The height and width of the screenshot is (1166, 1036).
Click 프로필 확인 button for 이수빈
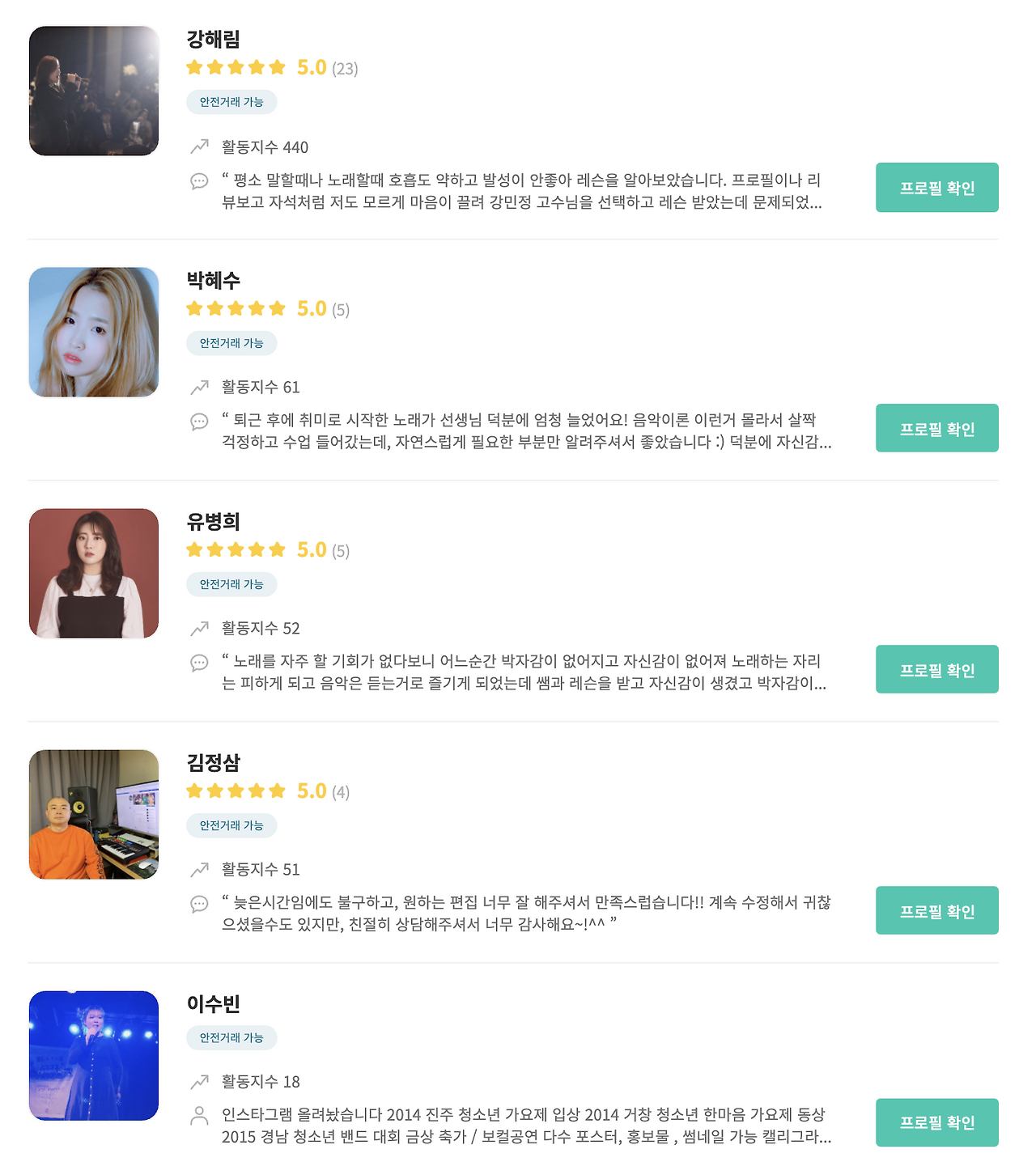(x=936, y=1122)
